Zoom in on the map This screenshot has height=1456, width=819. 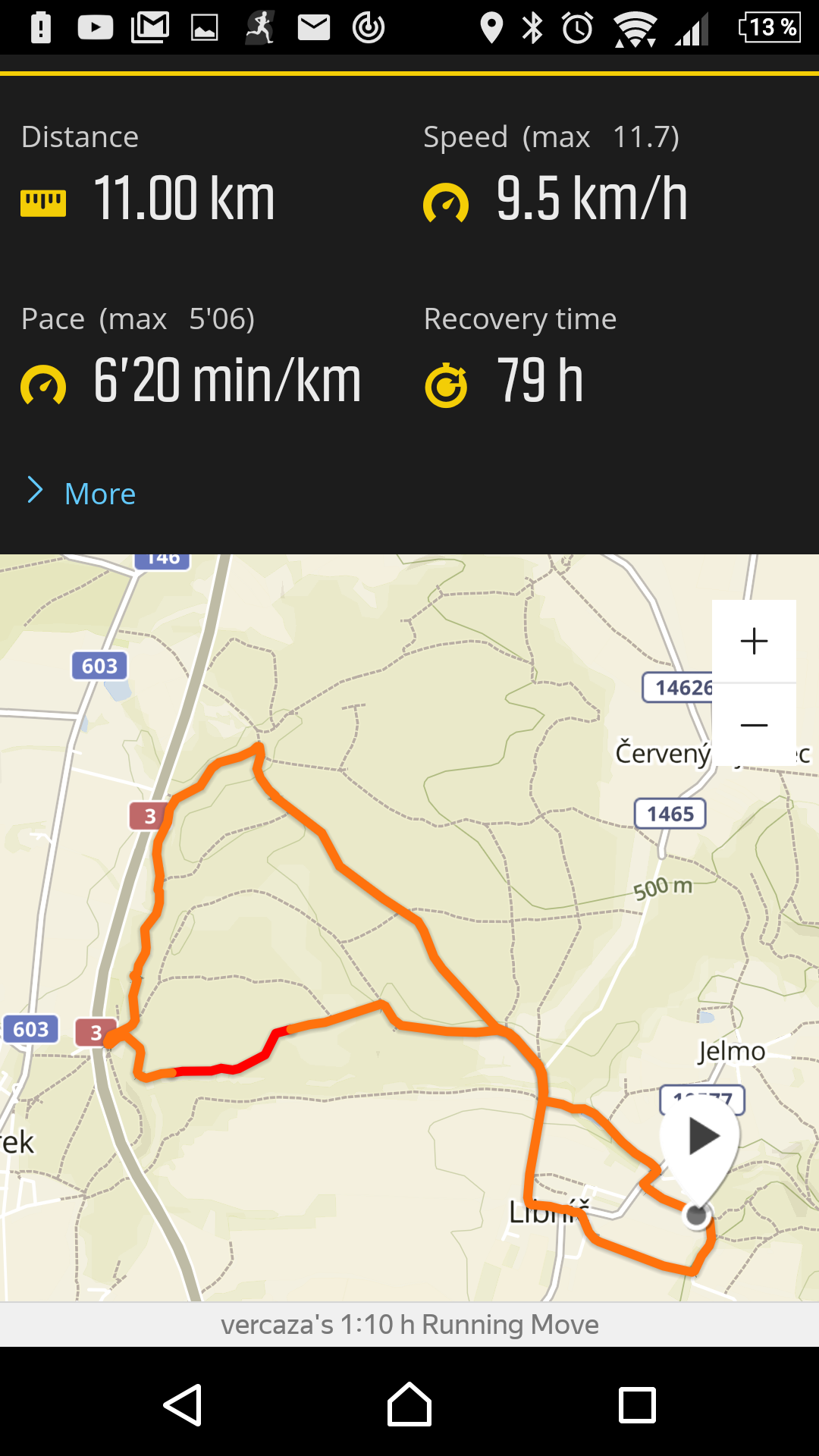pos(754,641)
